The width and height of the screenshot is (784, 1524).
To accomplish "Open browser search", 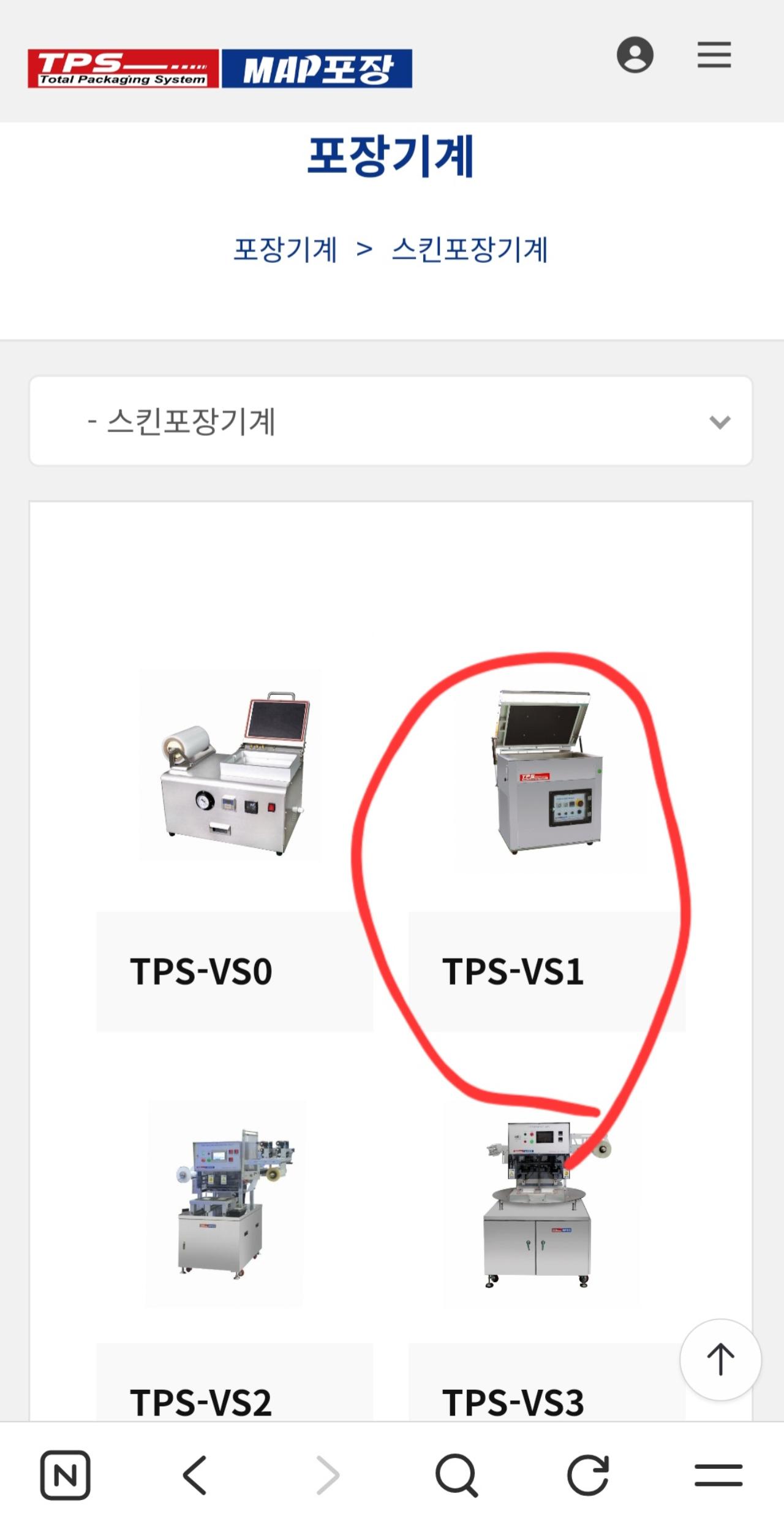I will click(456, 1475).
